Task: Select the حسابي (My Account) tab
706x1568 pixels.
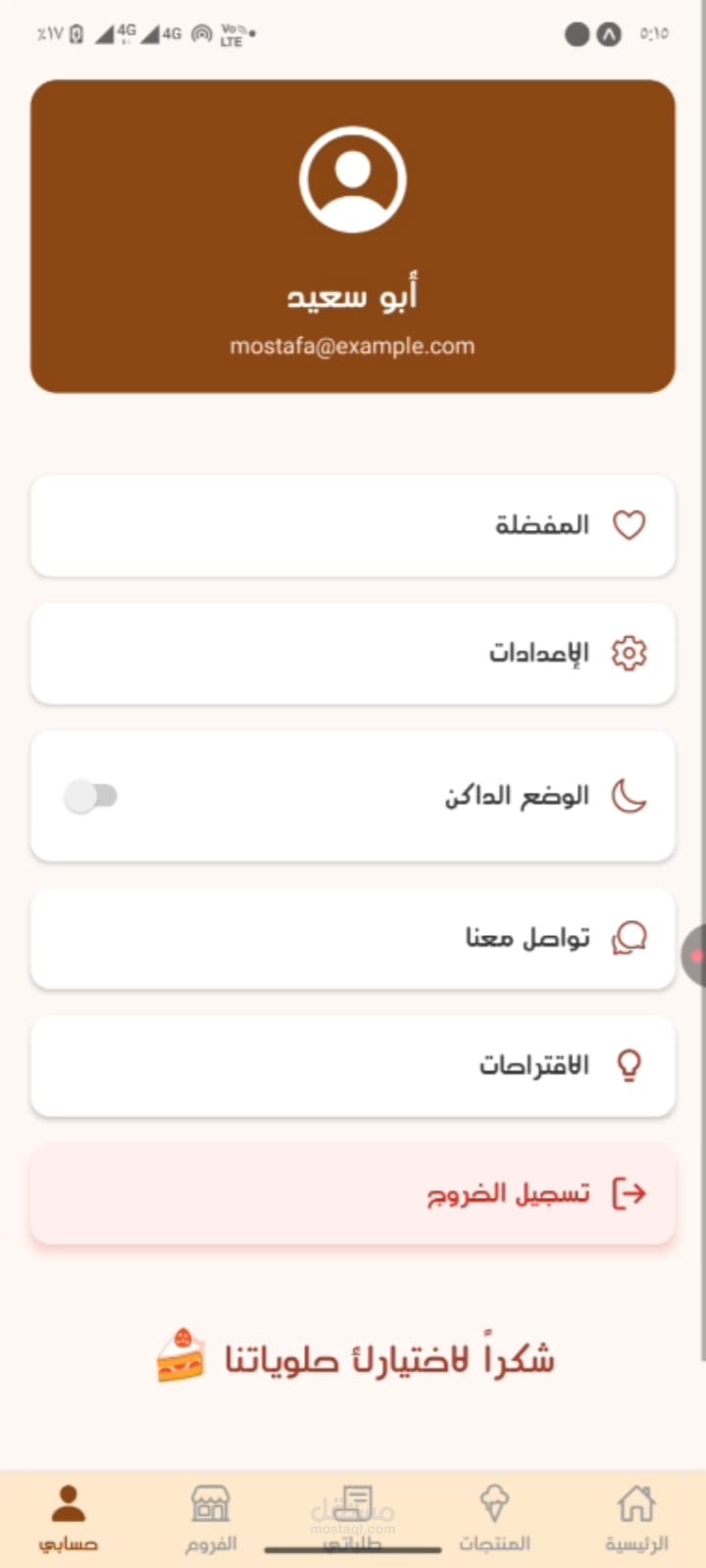Action: (x=69, y=1517)
